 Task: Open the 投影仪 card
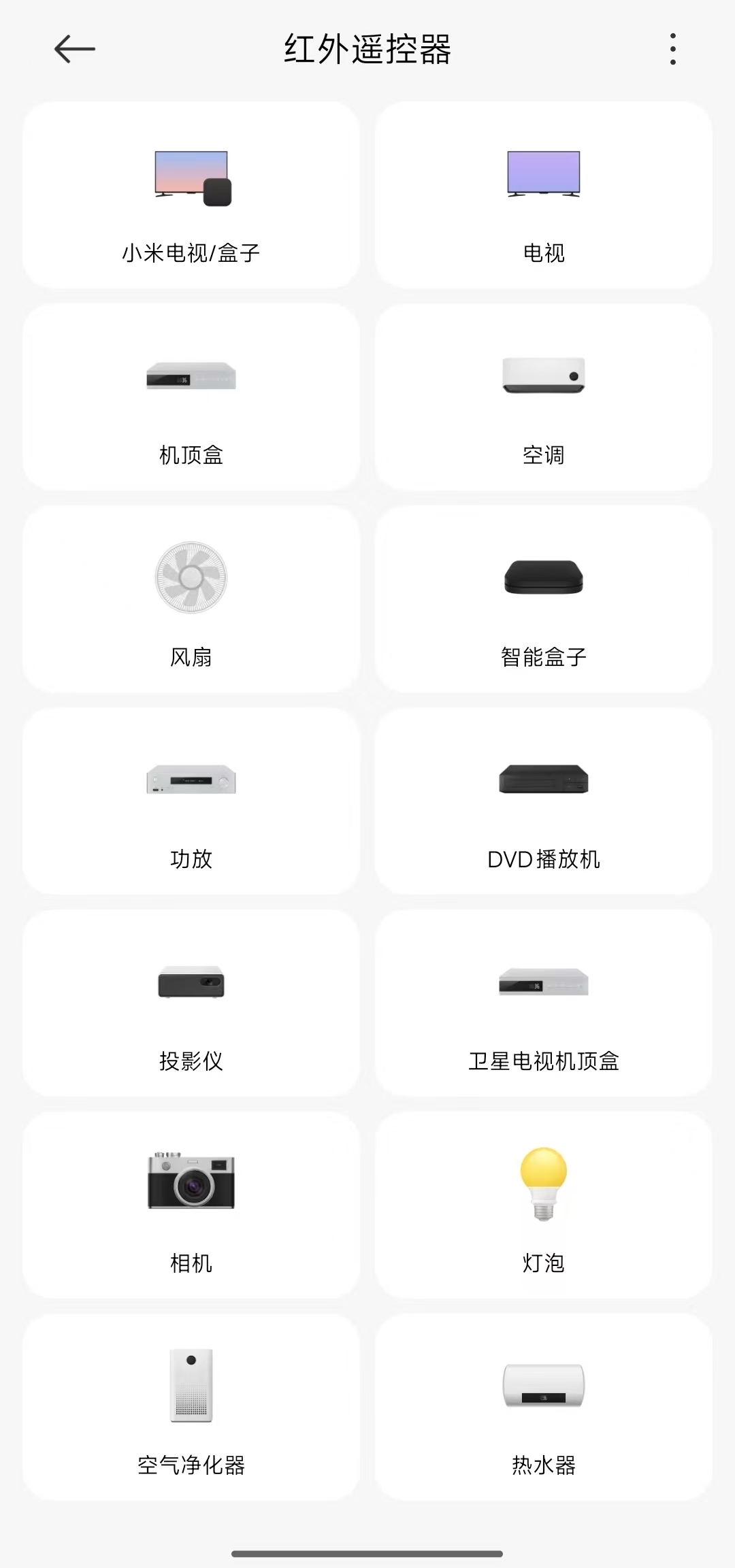click(191, 1003)
